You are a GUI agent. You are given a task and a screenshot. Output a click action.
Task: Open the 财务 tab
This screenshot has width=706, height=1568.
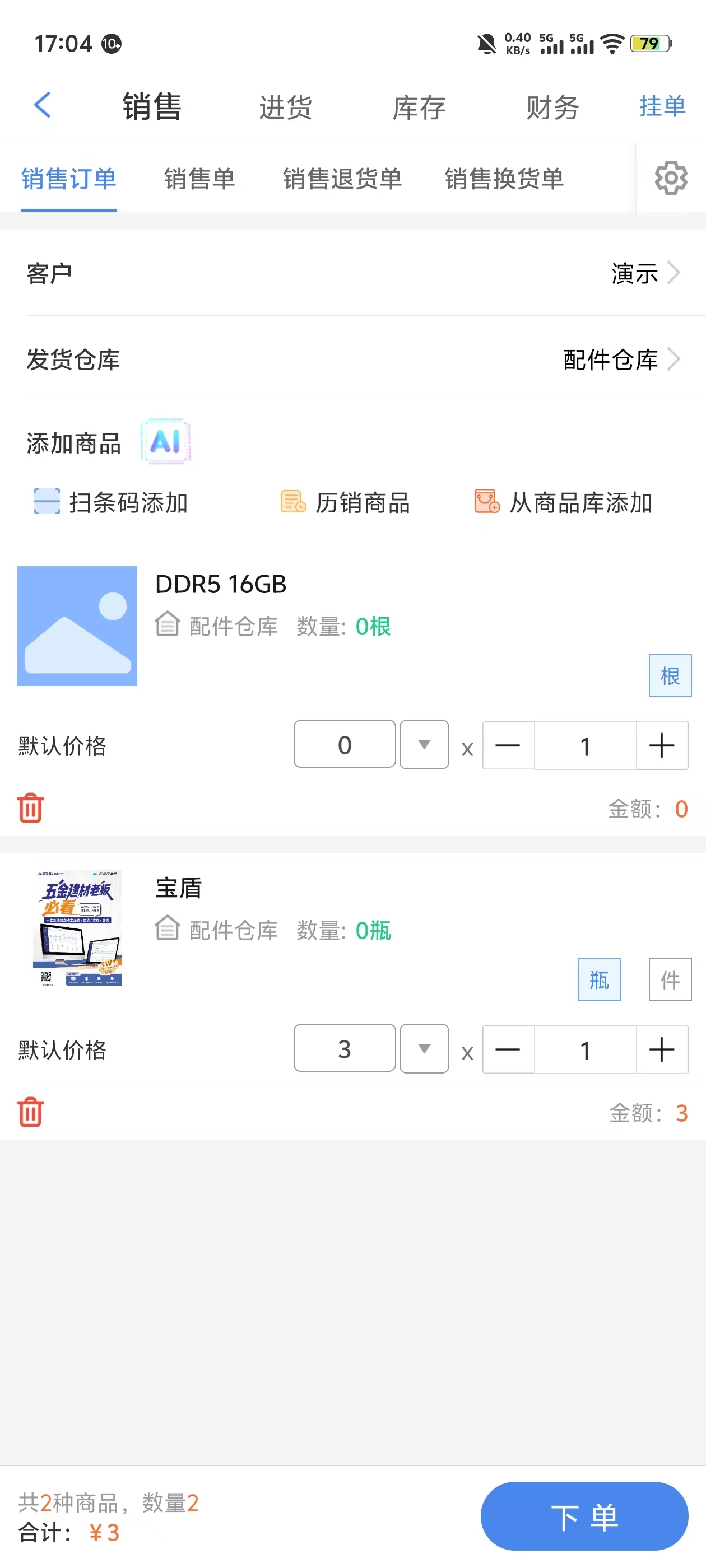coord(552,107)
